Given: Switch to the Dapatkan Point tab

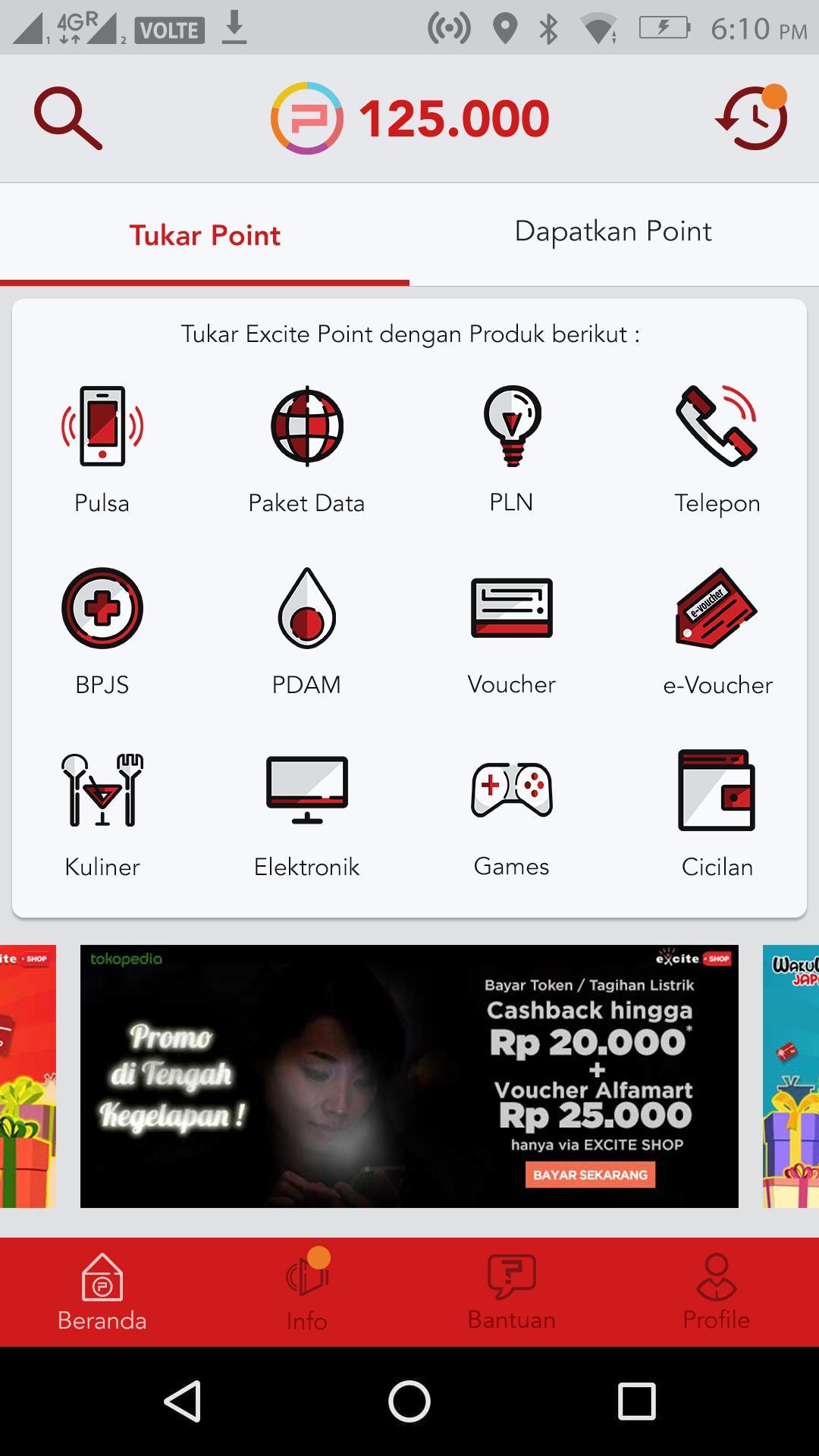Looking at the screenshot, I should pyautogui.click(x=613, y=232).
